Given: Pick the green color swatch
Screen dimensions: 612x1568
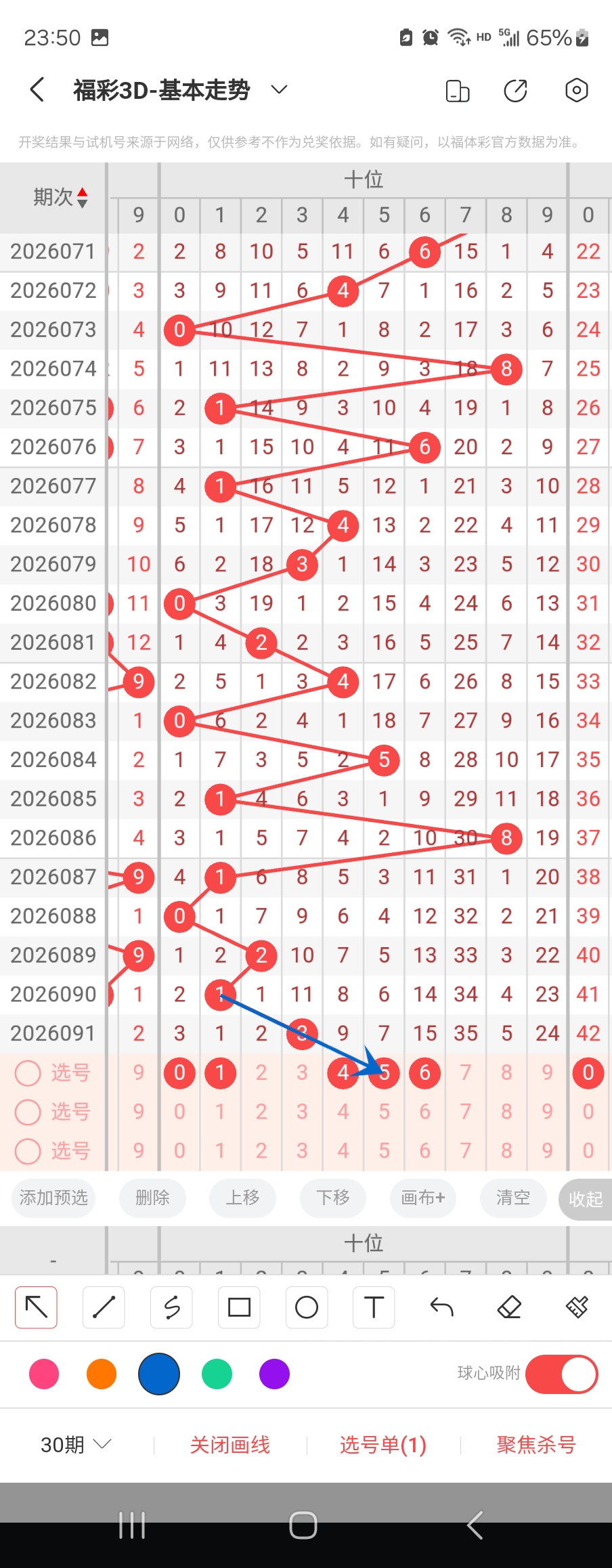Looking at the screenshot, I should click(x=217, y=1374).
